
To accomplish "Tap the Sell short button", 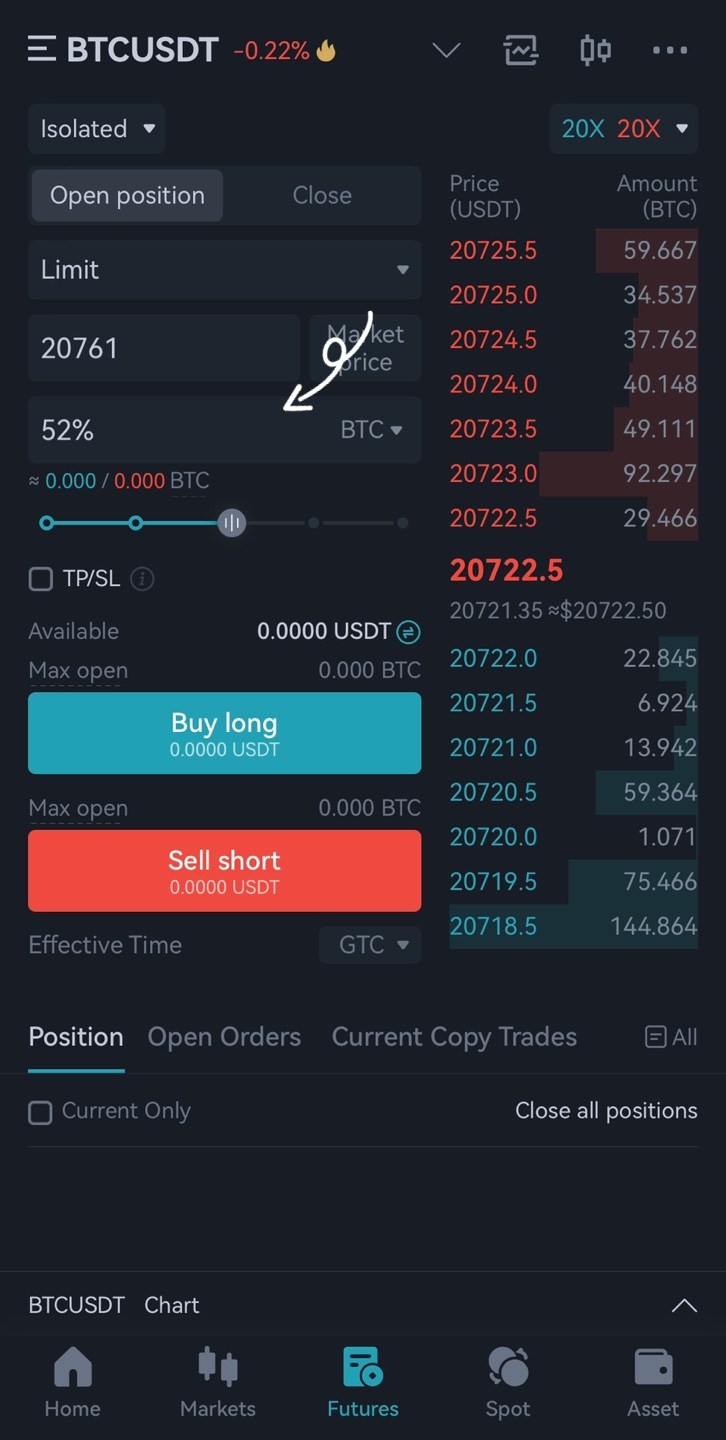I will click(x=224, y=871).
